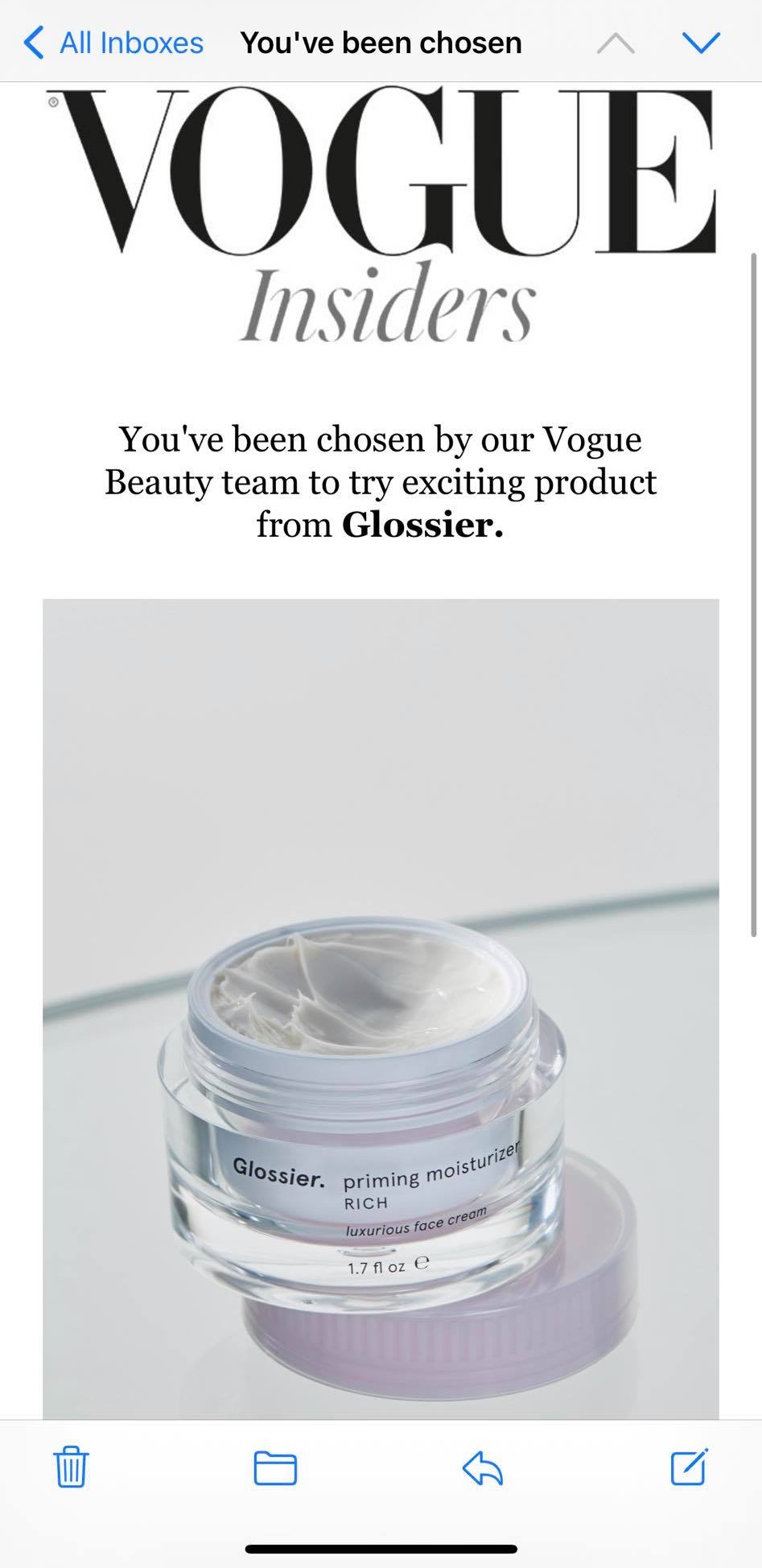Compose a new email message

[690, 1466]
